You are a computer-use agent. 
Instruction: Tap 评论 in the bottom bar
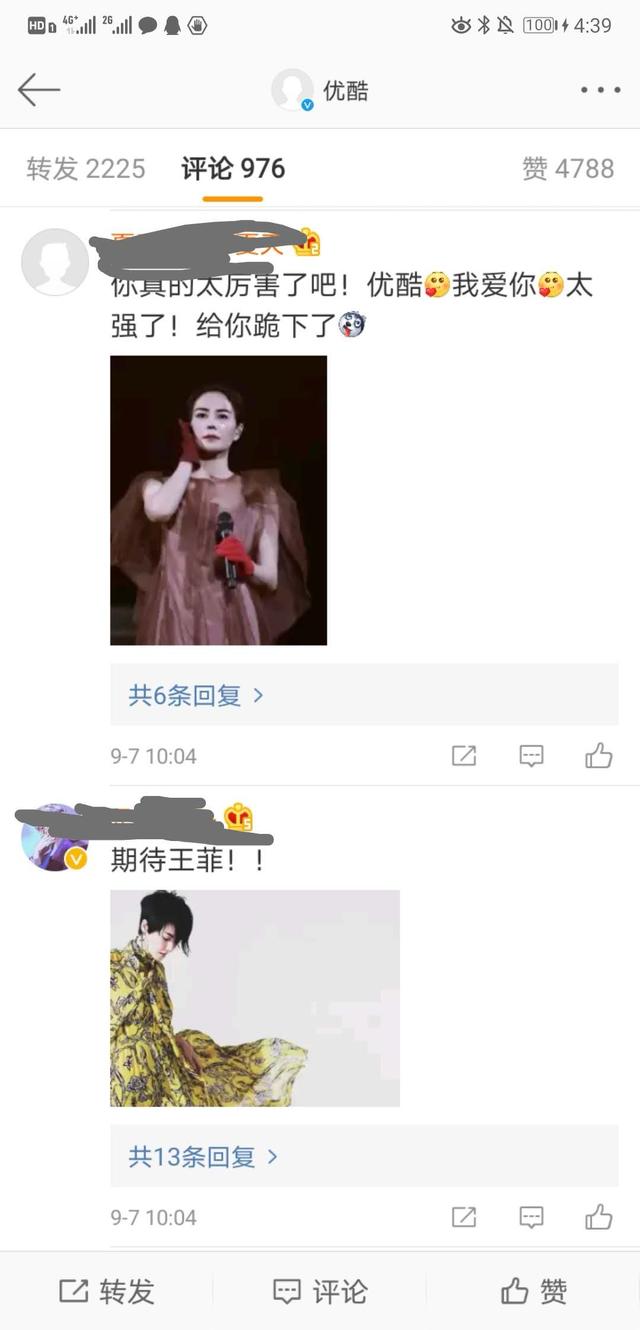tap(320, 1291)
